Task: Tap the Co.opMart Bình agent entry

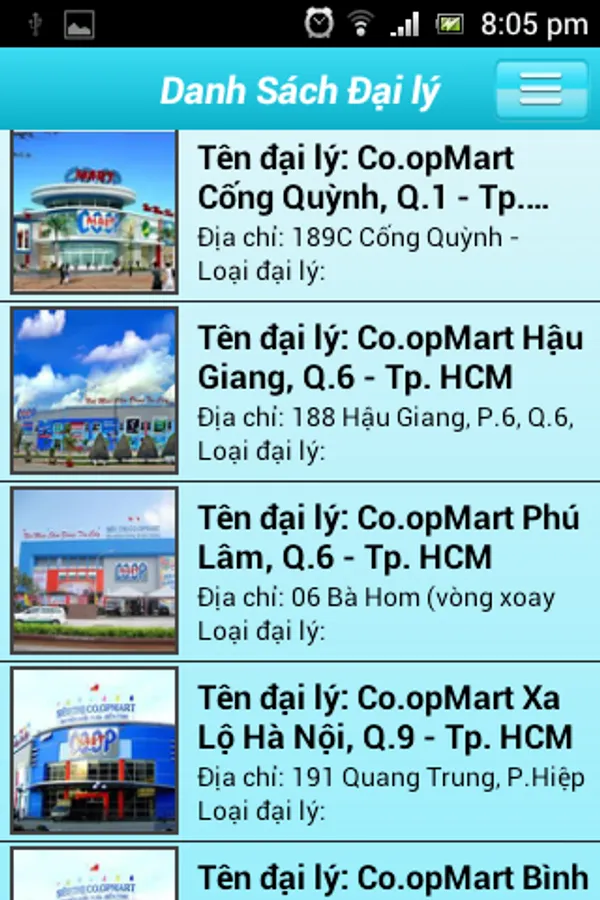Action: (300, 871)
